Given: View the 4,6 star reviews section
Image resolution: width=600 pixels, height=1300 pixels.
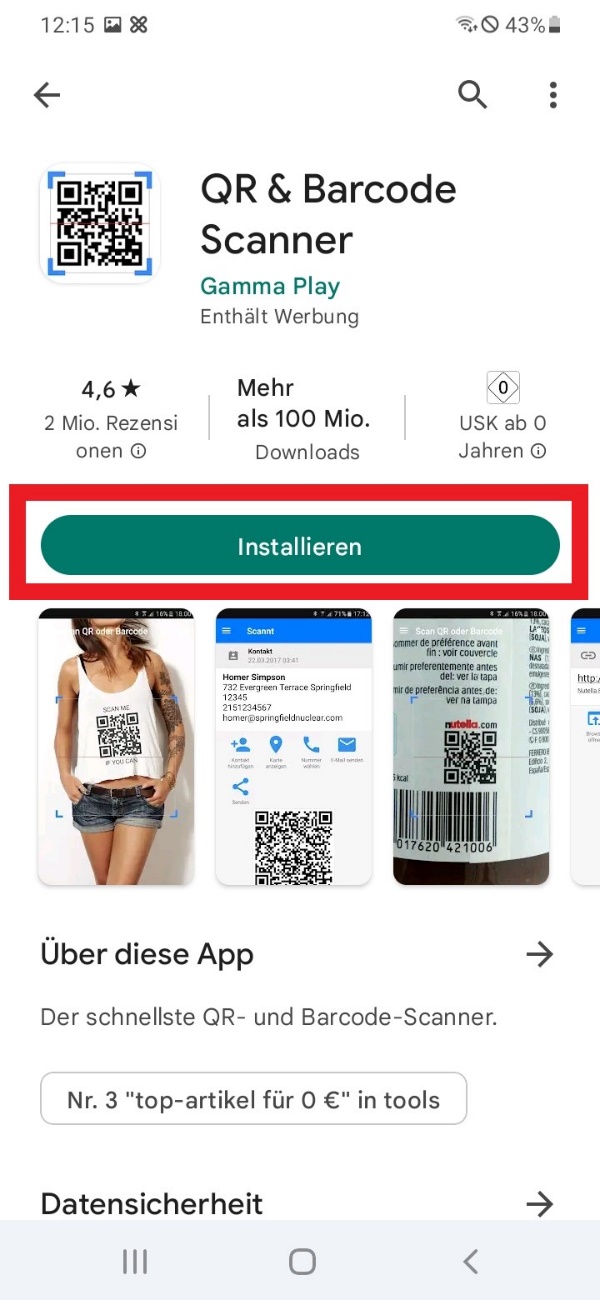Looking at the screenshot, I should (x=111, y=419).
